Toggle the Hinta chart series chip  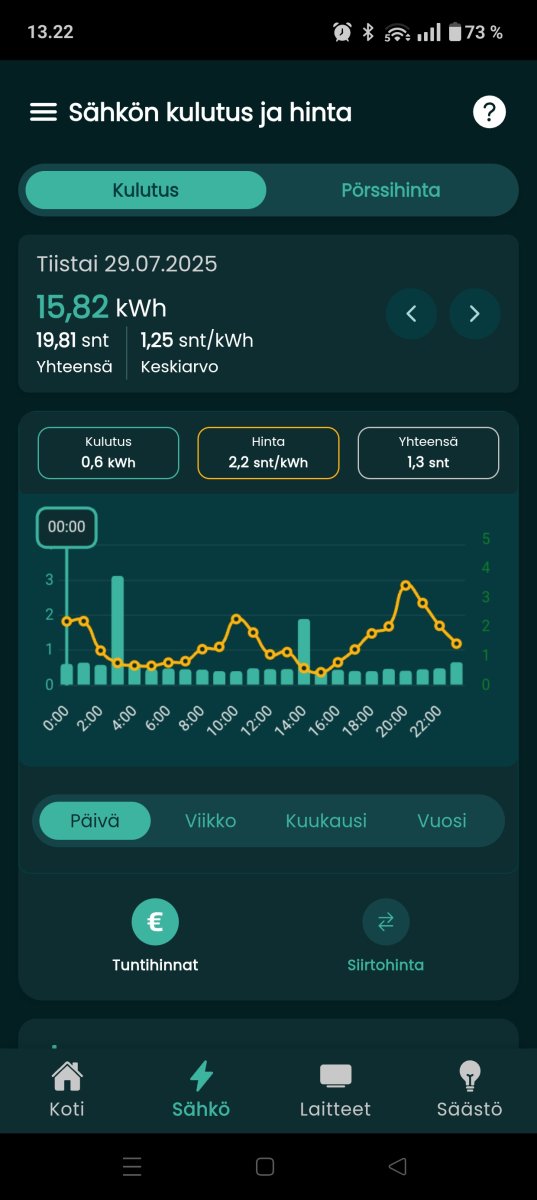(268, 453)
